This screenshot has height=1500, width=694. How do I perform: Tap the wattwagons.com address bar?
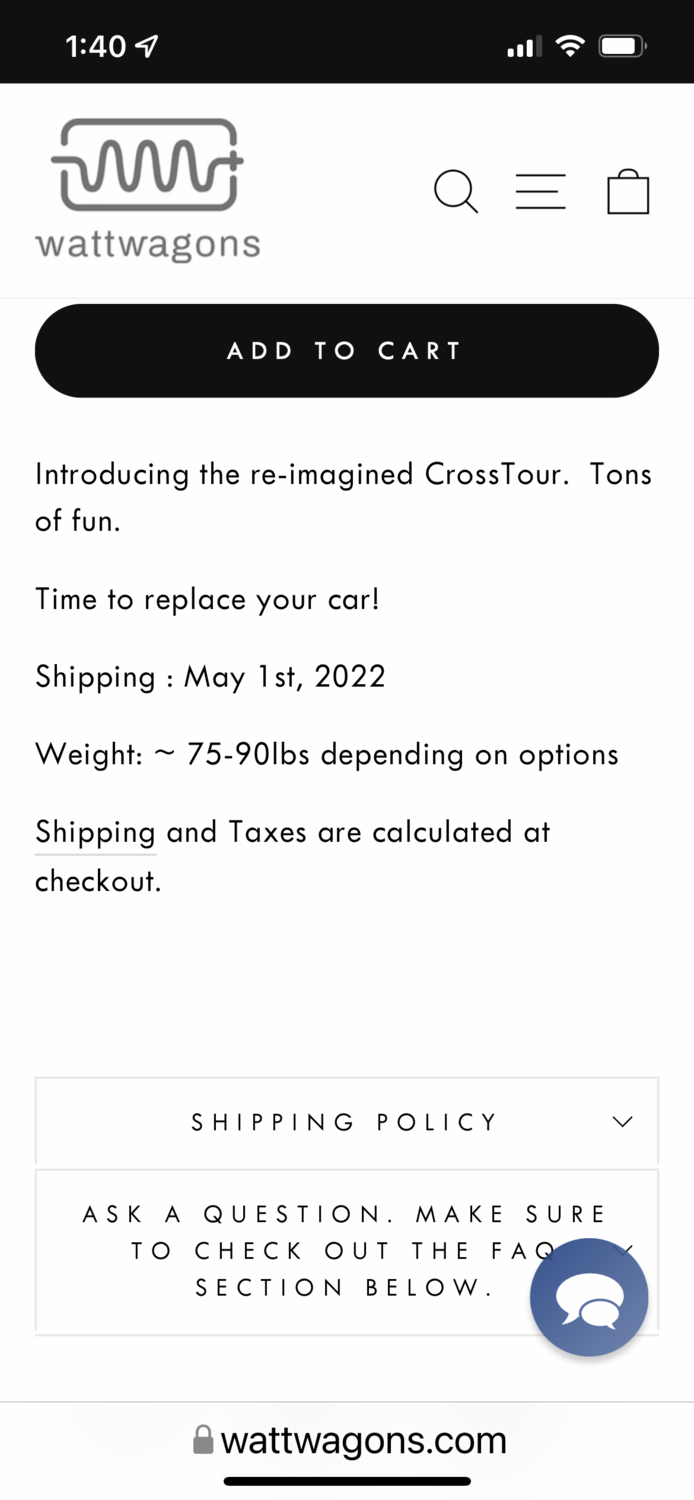pos(350,1441)
